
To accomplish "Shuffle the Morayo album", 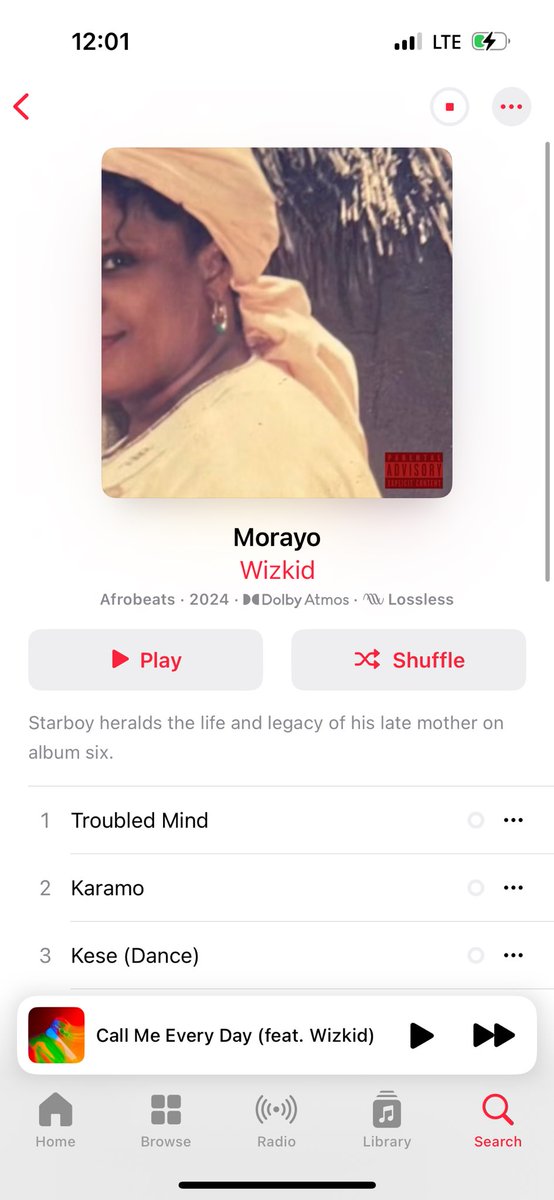I will tap(408, 660).
